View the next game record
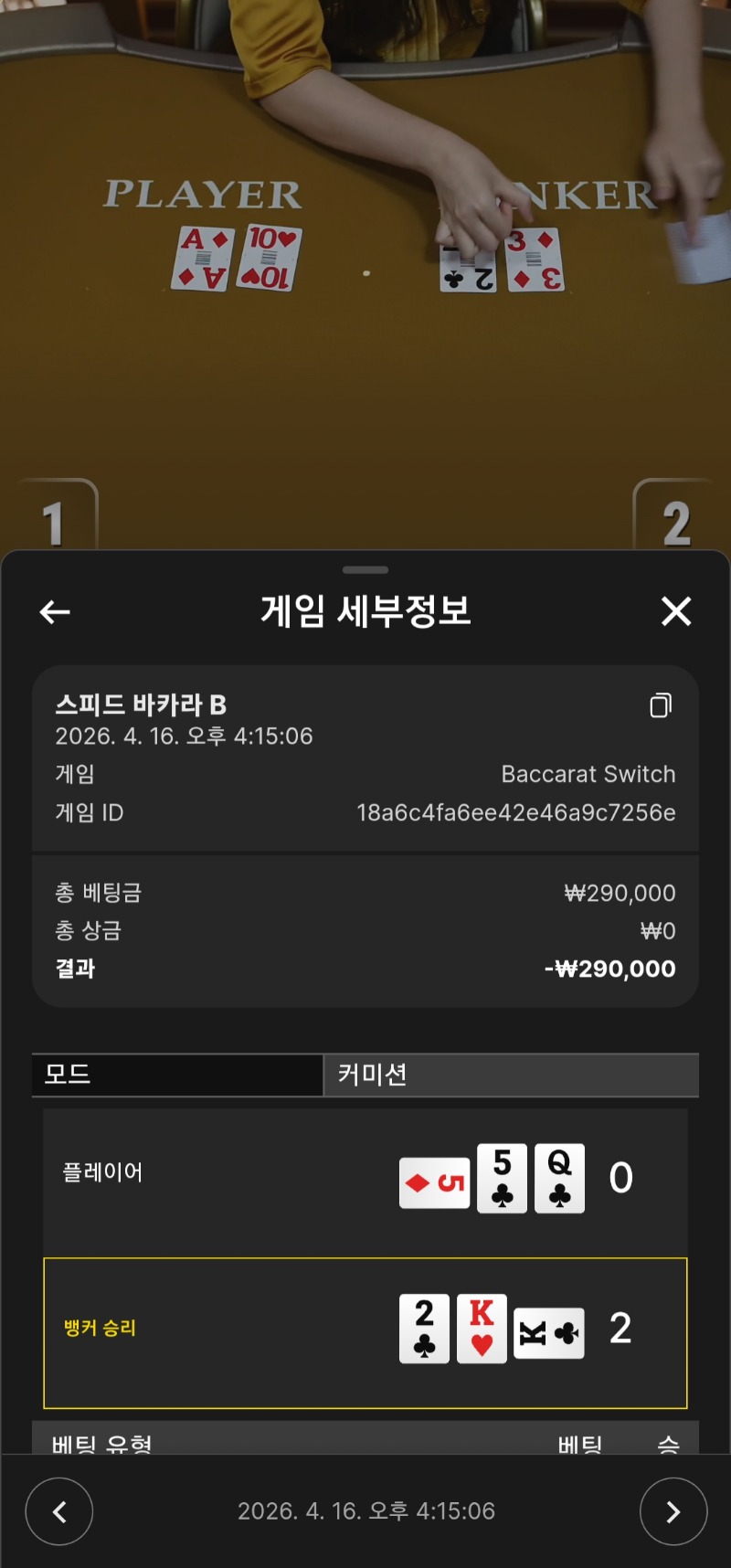Screen dimensions: 731x1568 pos(673,1512)
